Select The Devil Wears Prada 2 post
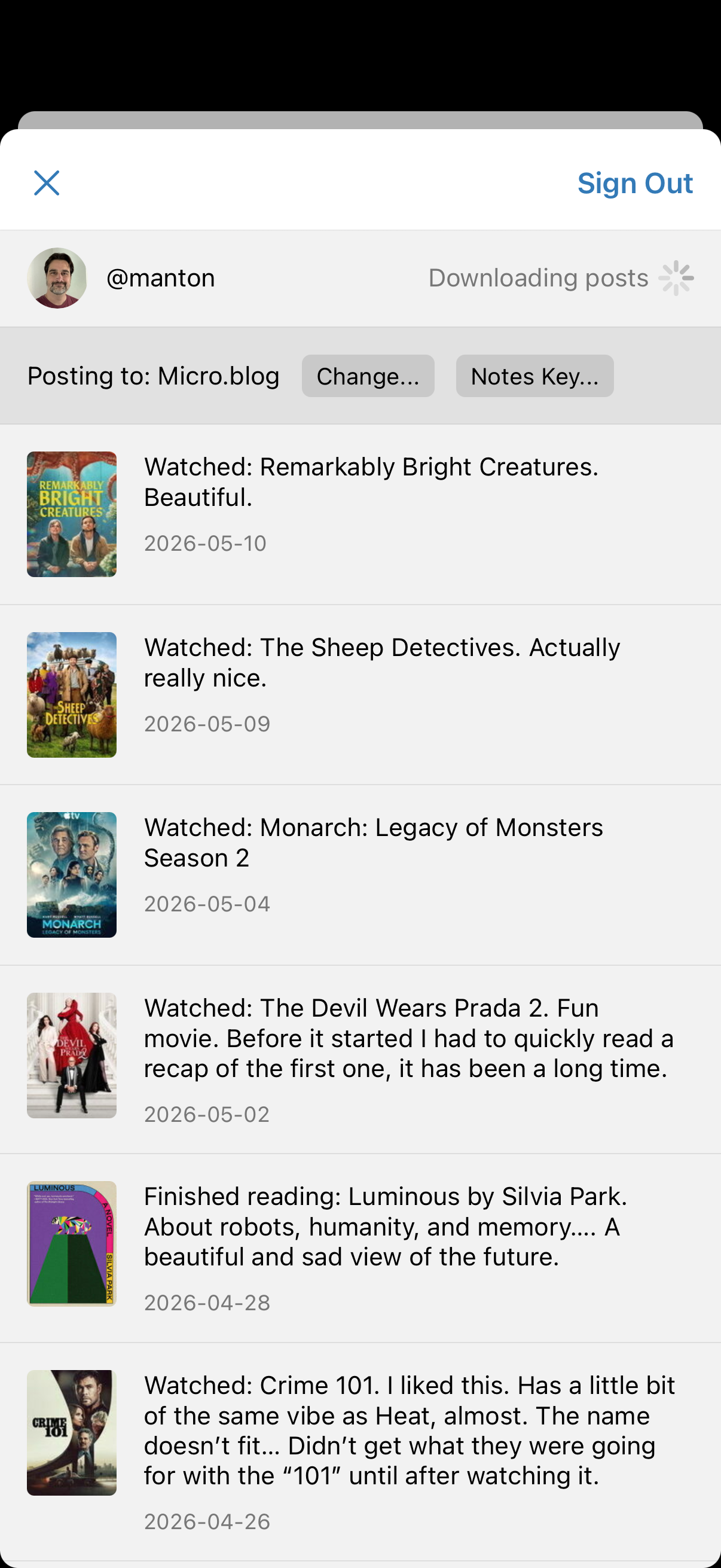 pyautogui.click(x=360, y=1059)
